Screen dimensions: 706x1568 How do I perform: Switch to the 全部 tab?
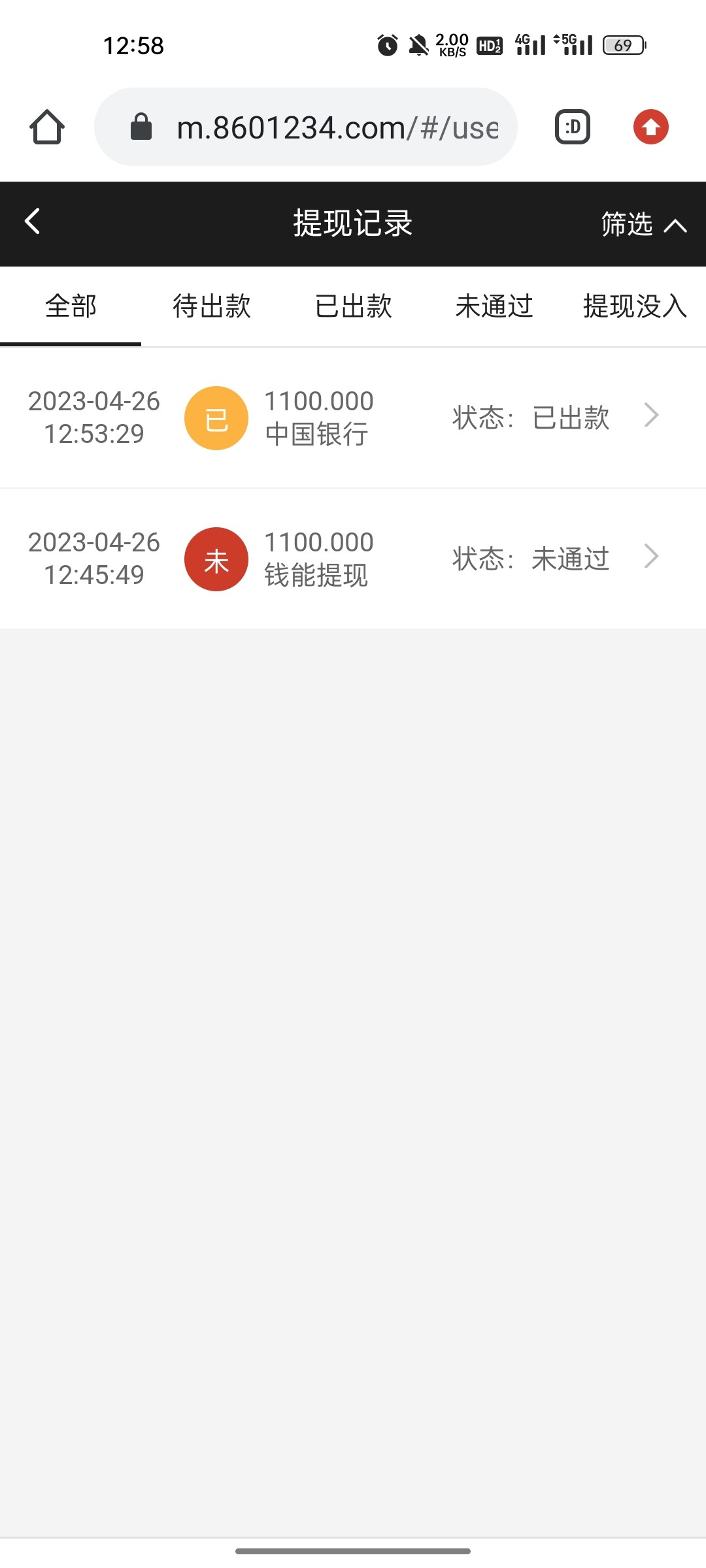[71, 306]
